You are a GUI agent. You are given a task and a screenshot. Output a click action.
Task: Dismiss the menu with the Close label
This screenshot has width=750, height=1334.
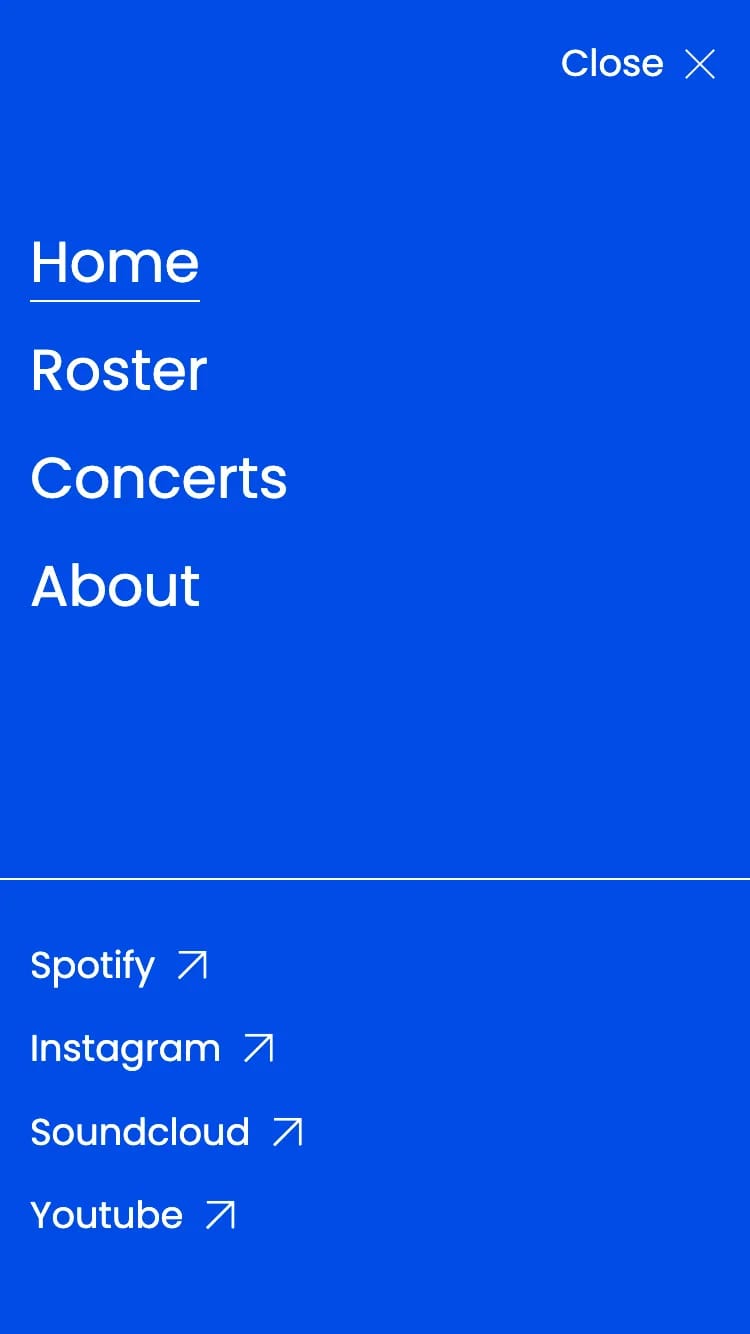click(x=611, y=64)
